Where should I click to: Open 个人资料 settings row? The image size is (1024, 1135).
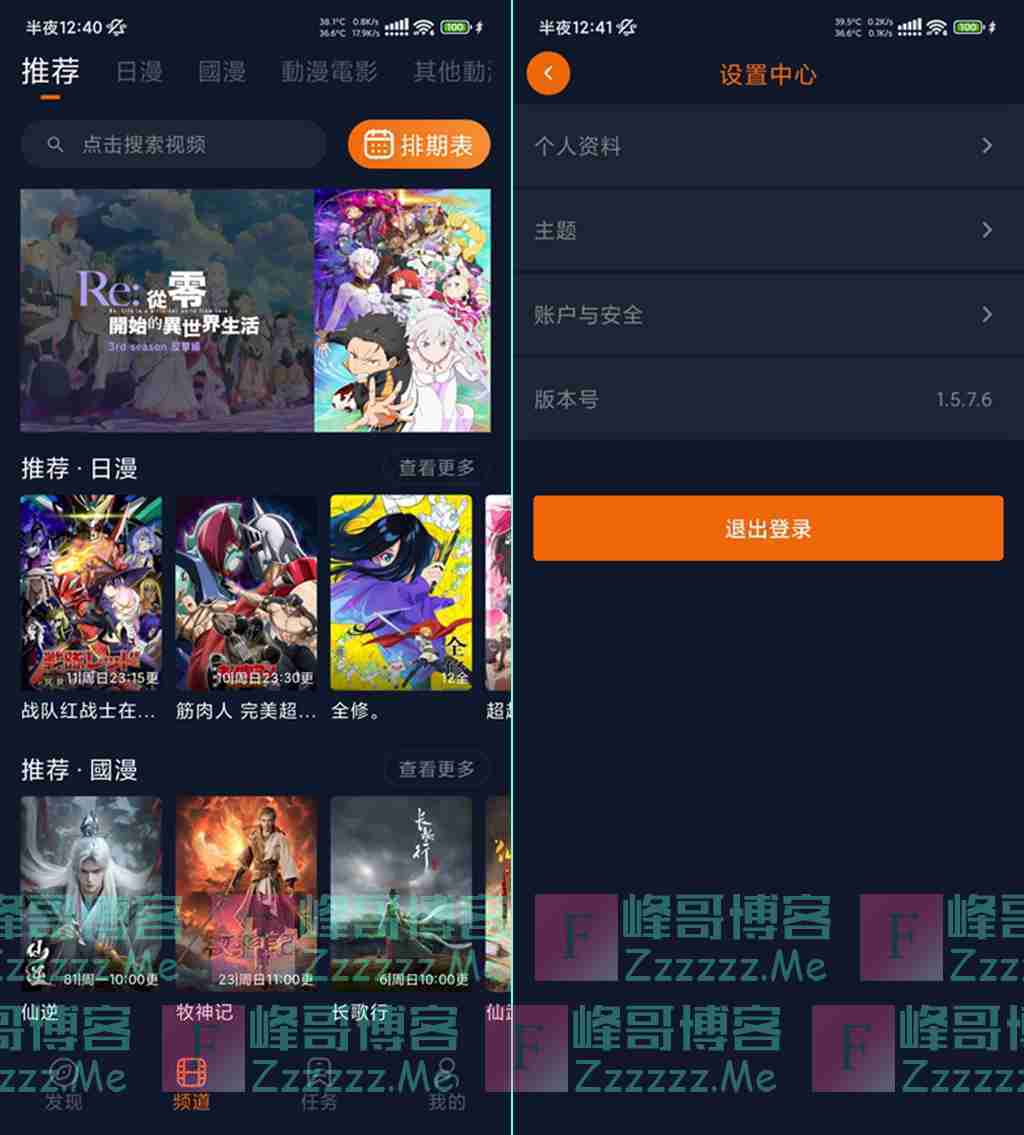767,146
